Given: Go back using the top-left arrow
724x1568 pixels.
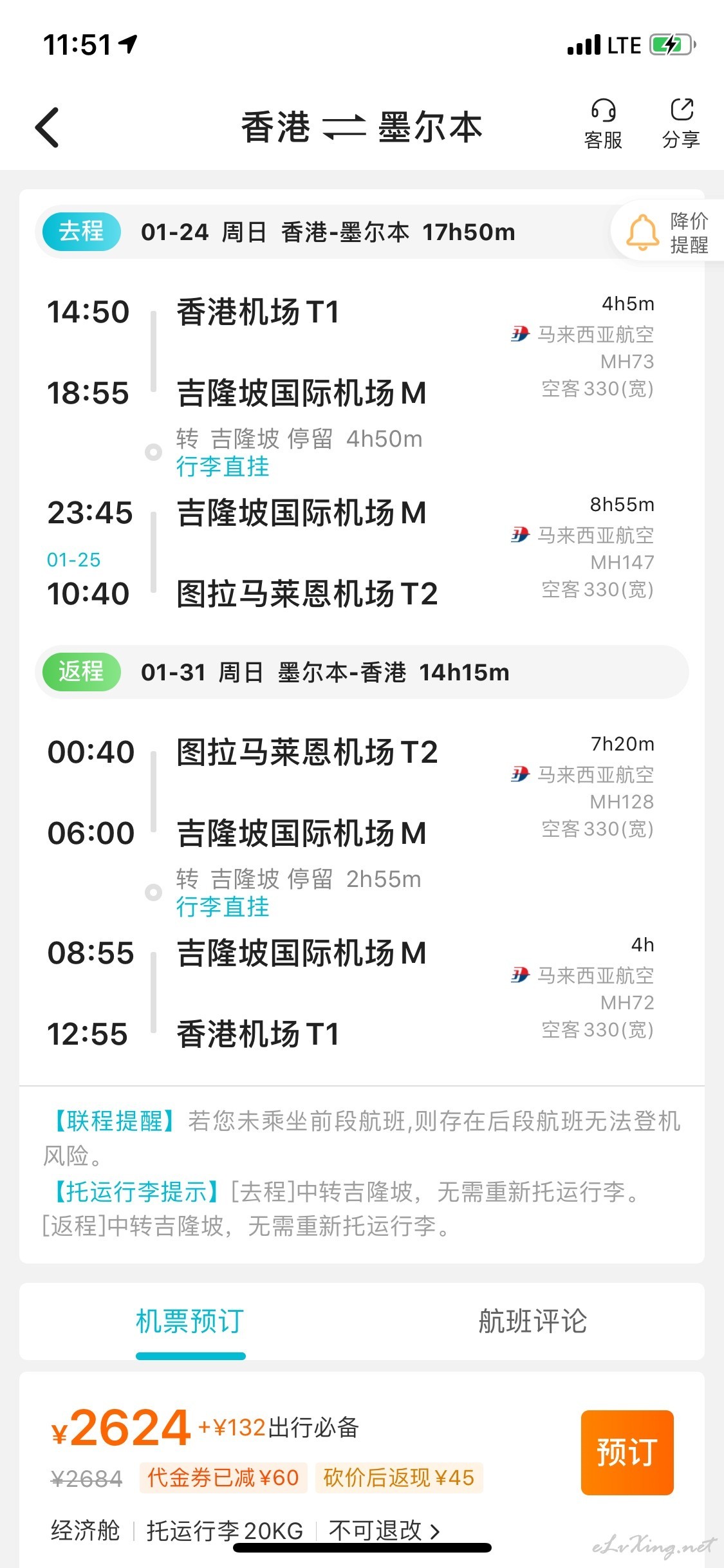Looking at the screenshot, I should click(47, 127).
